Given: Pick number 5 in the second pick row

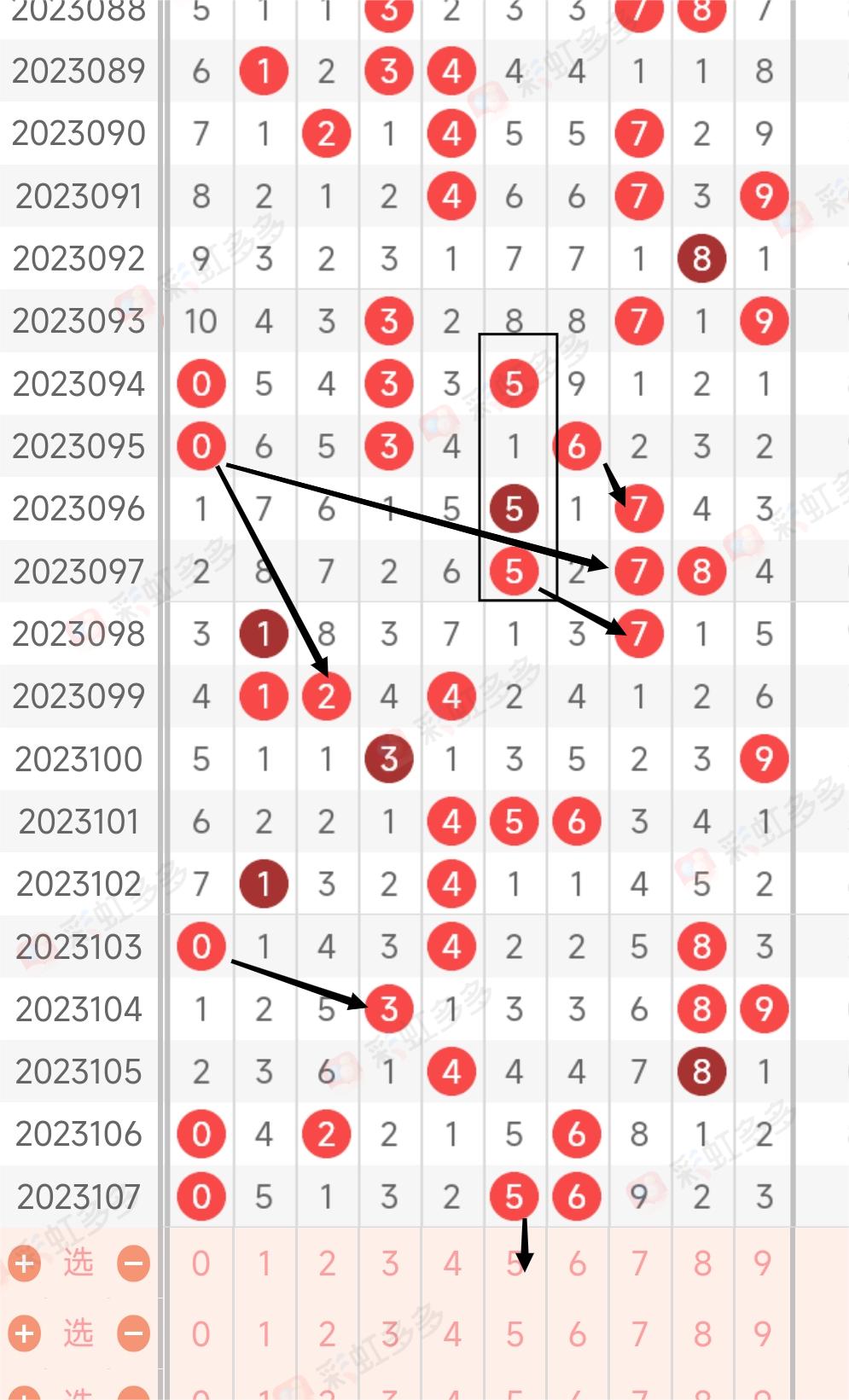Looking at the screenshot, I should [514, 1333].
